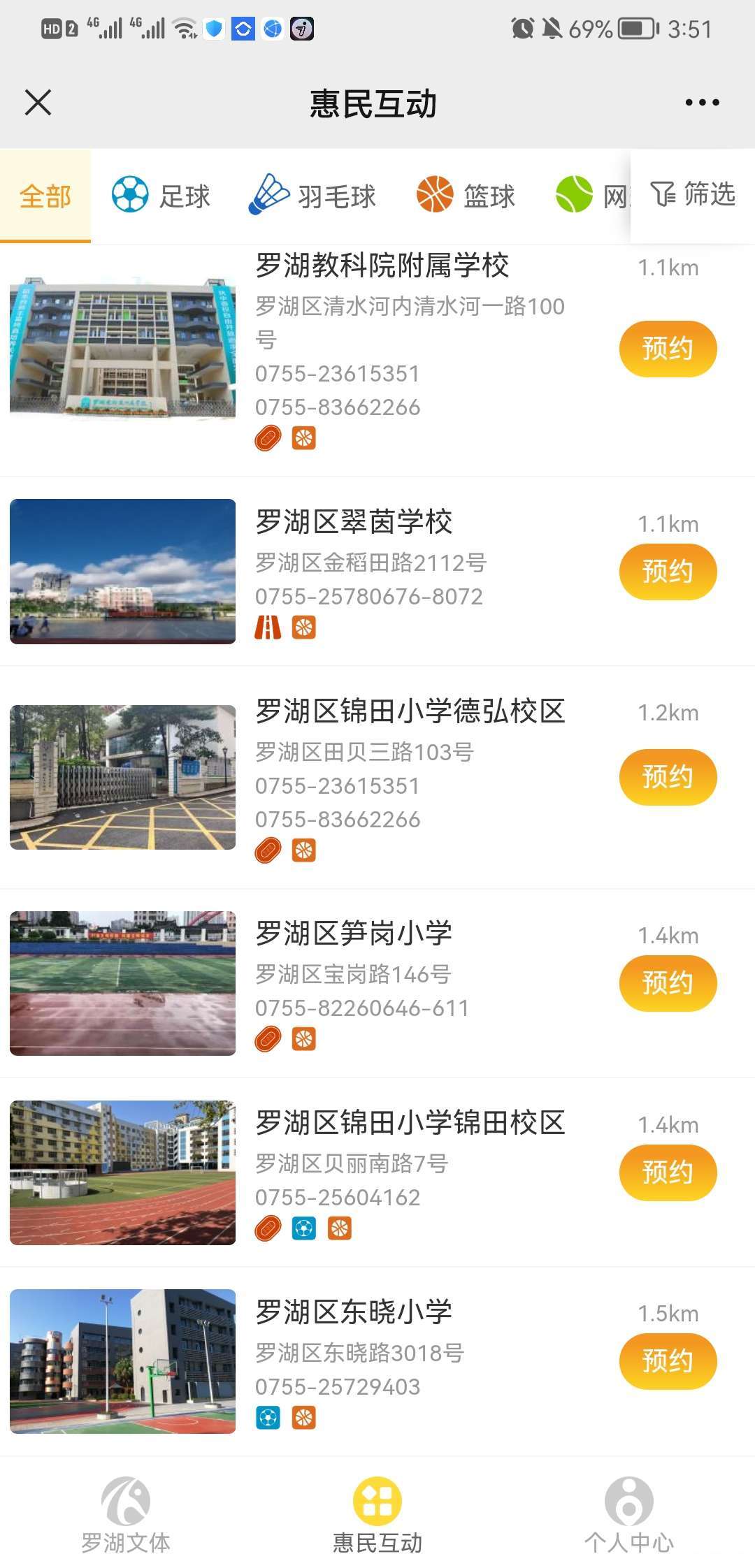Open the 筛选 filter options
The width and height of the screenshot is (755, 1568).
[693, 194]
